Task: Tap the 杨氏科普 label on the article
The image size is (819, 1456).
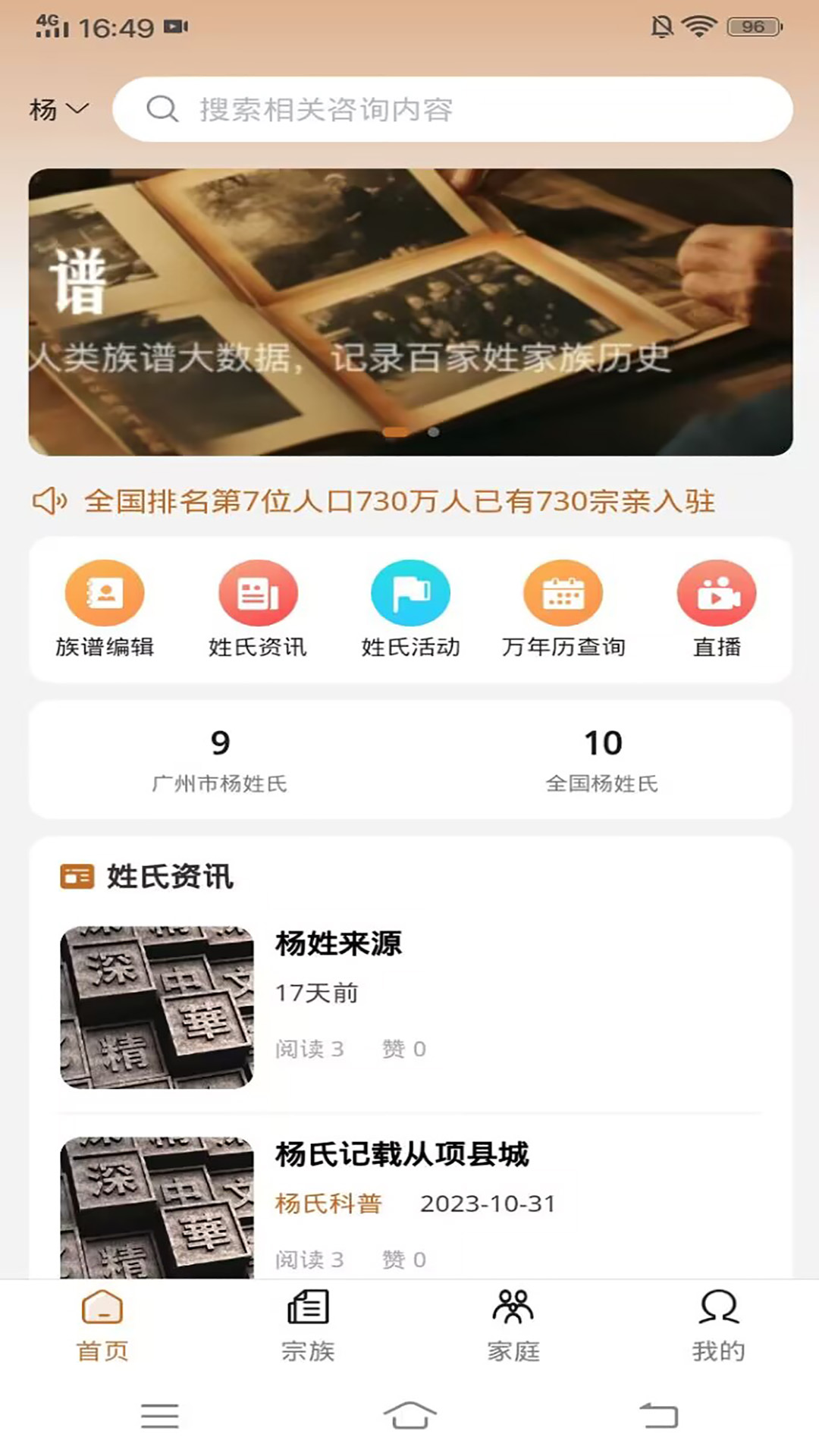Action: point(328,1203)
